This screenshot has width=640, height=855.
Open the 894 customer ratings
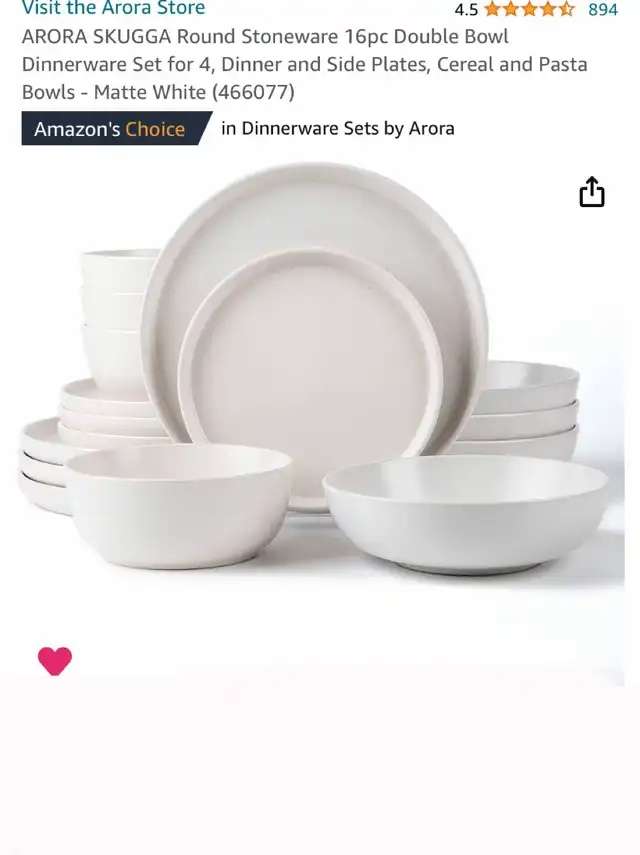[x=602, y=10]
